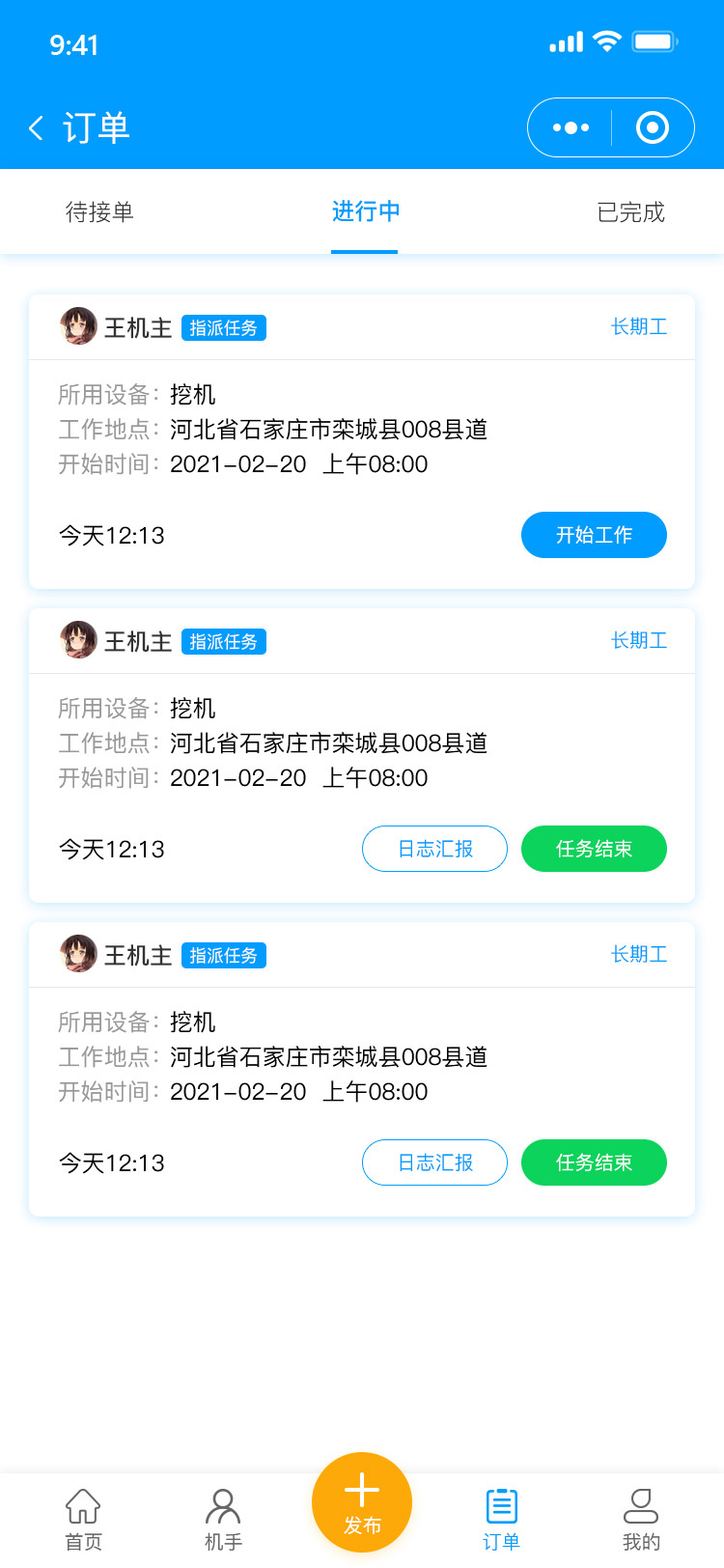Tap the 开始工作 button
Image resolution: width=724 pixels, height=1568 pixels.
click(594, 535)
